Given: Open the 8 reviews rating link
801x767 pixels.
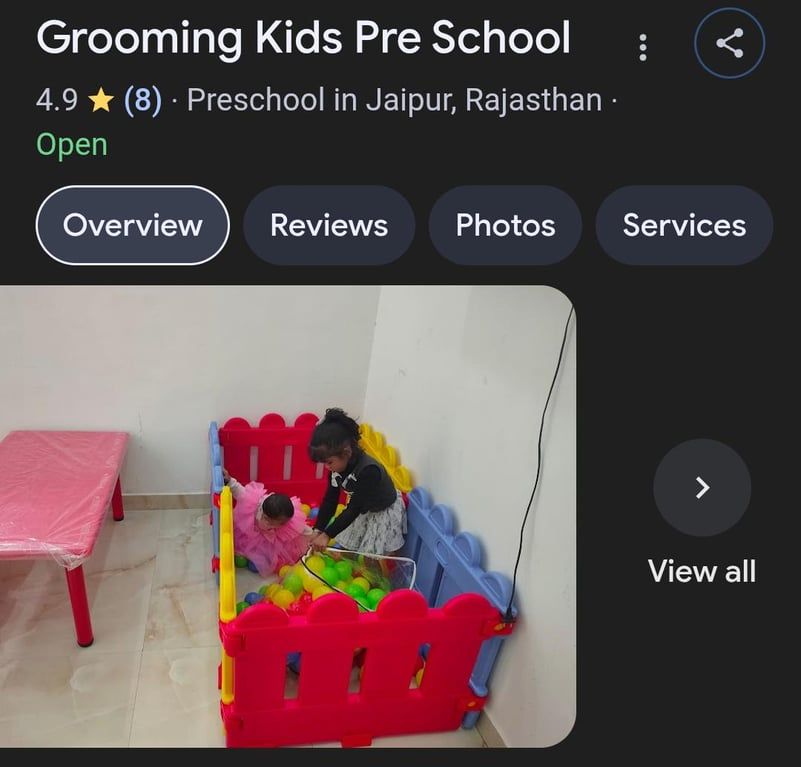Looking at the screenshot, I should coord(142,100).
